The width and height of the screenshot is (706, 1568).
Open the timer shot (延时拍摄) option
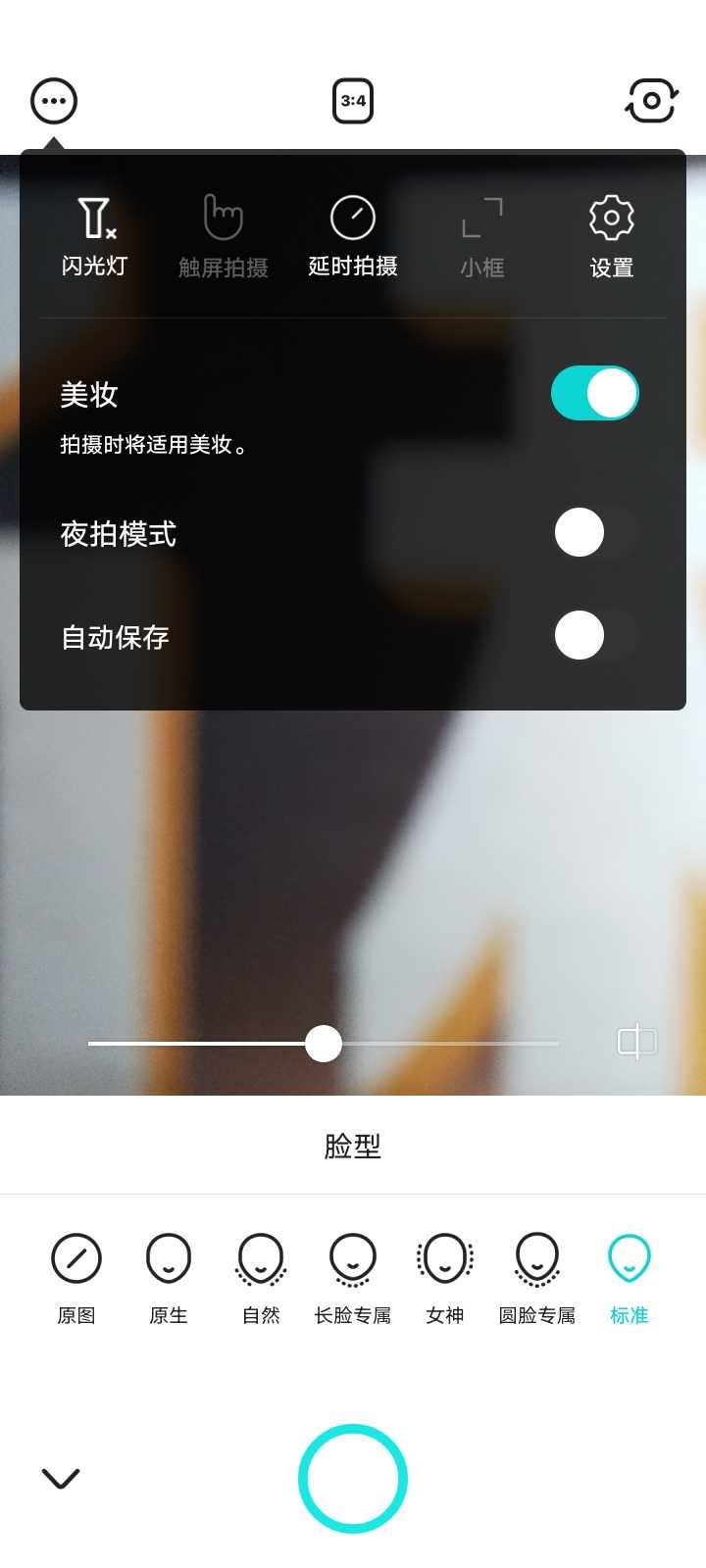[x=353, y=236]
